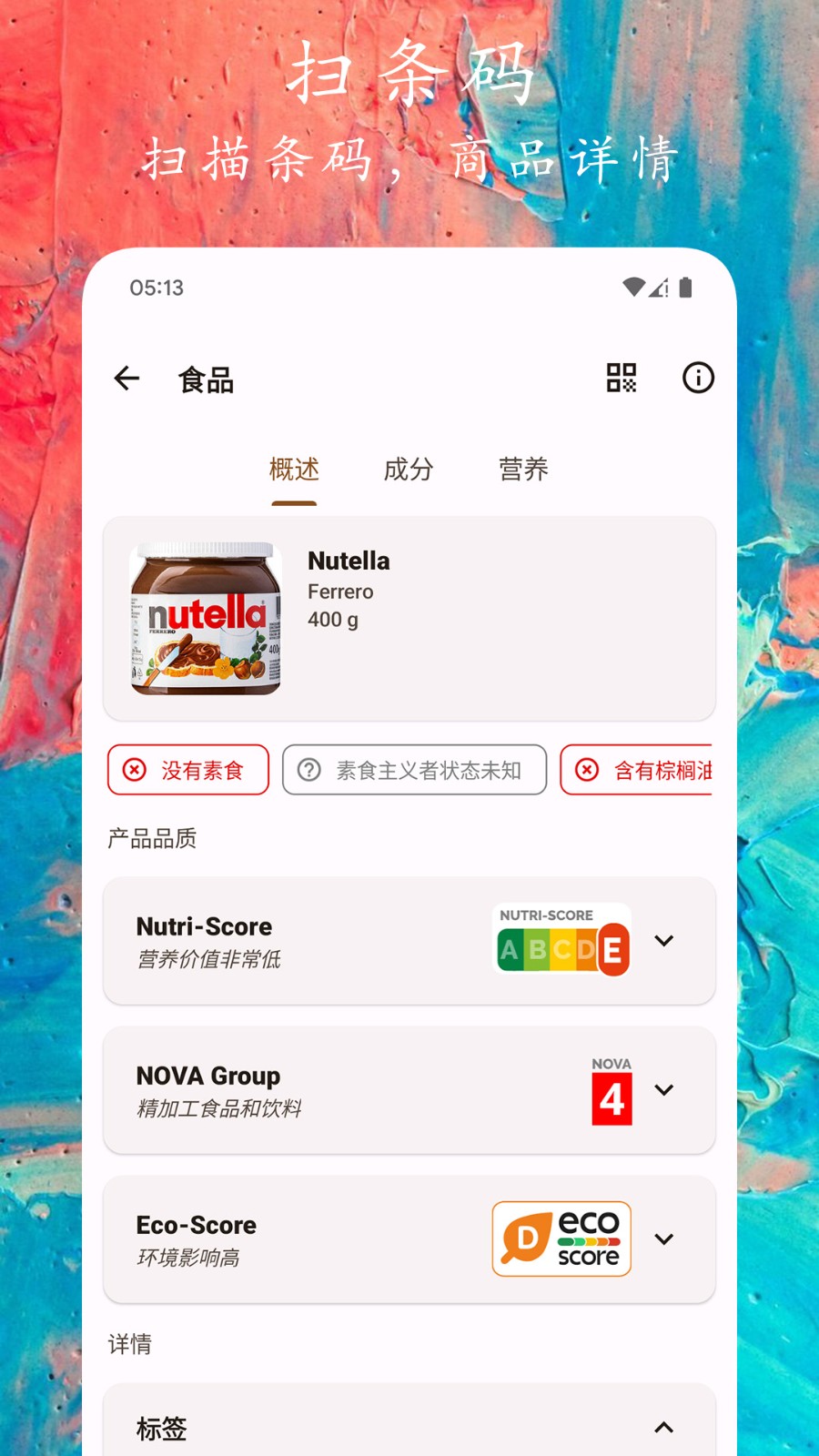Switch to the 成分 tab
819x1456 pixels.
409,470
